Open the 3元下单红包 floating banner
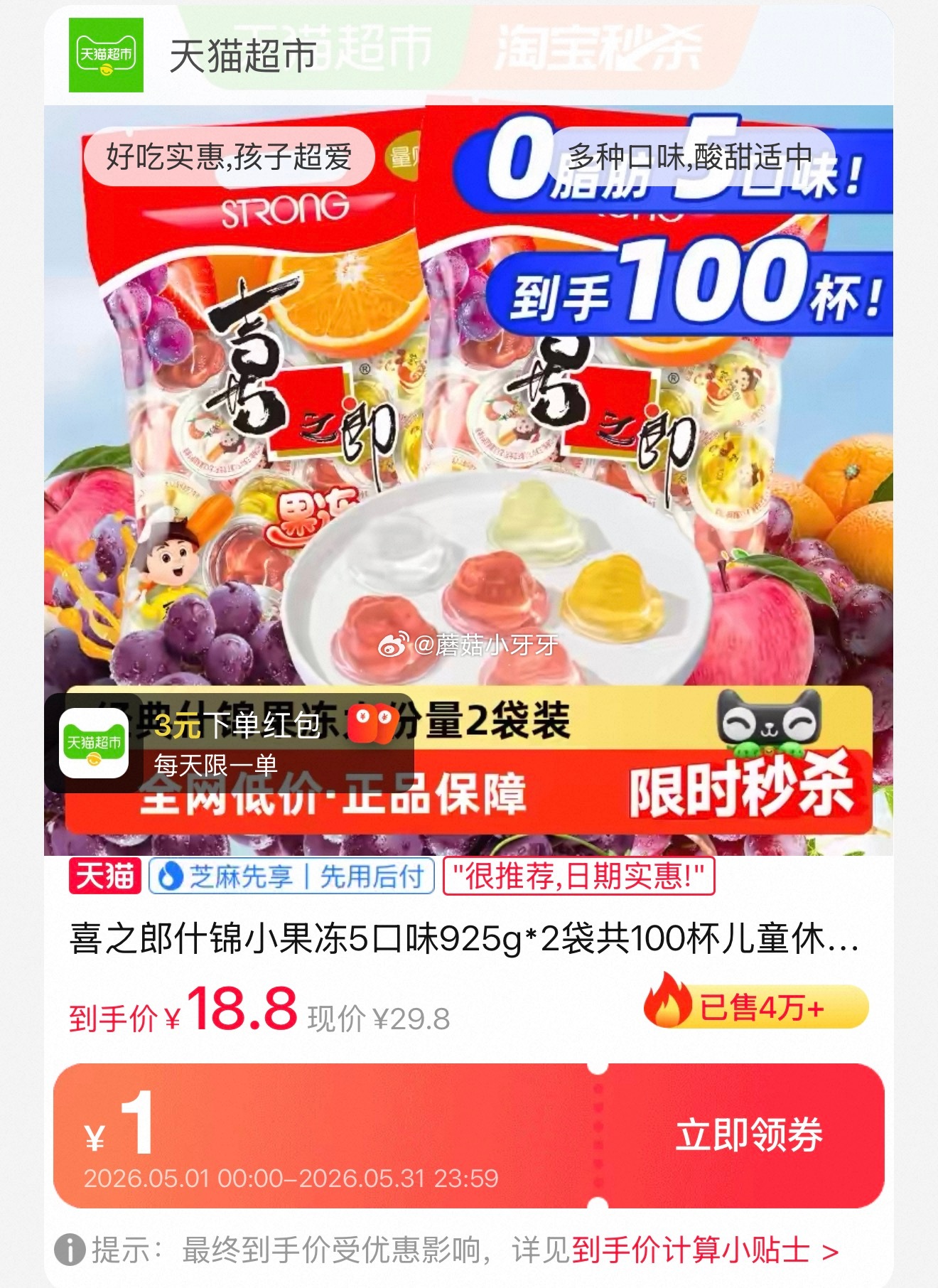938x1288 pixels. point(230,743)
